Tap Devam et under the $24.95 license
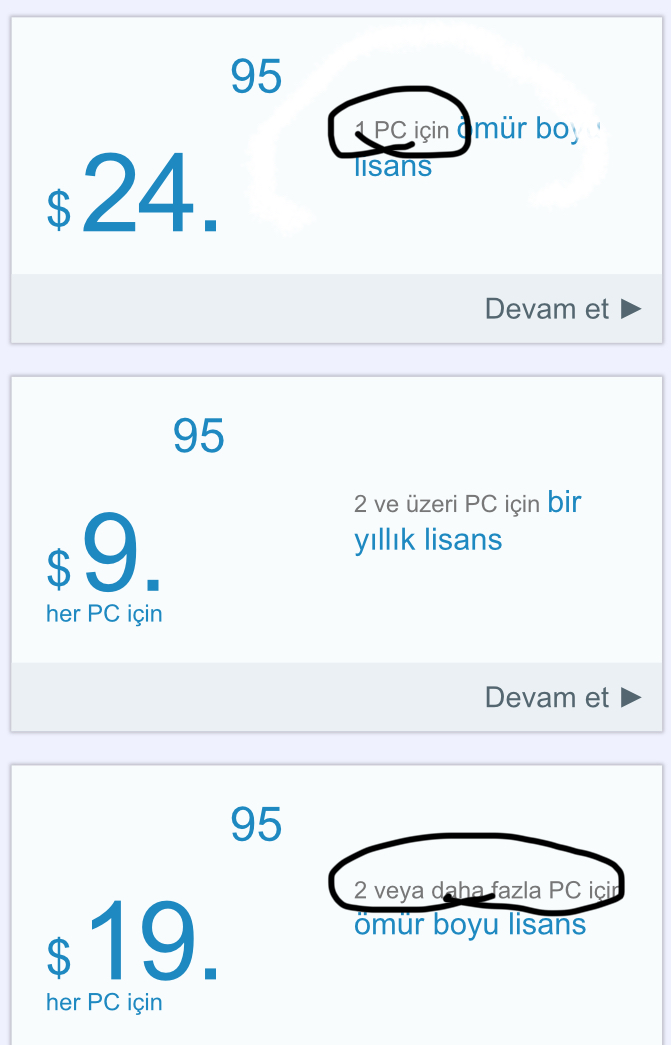The width and height of the screenshot is (671, 1045). tap(562, 309)
